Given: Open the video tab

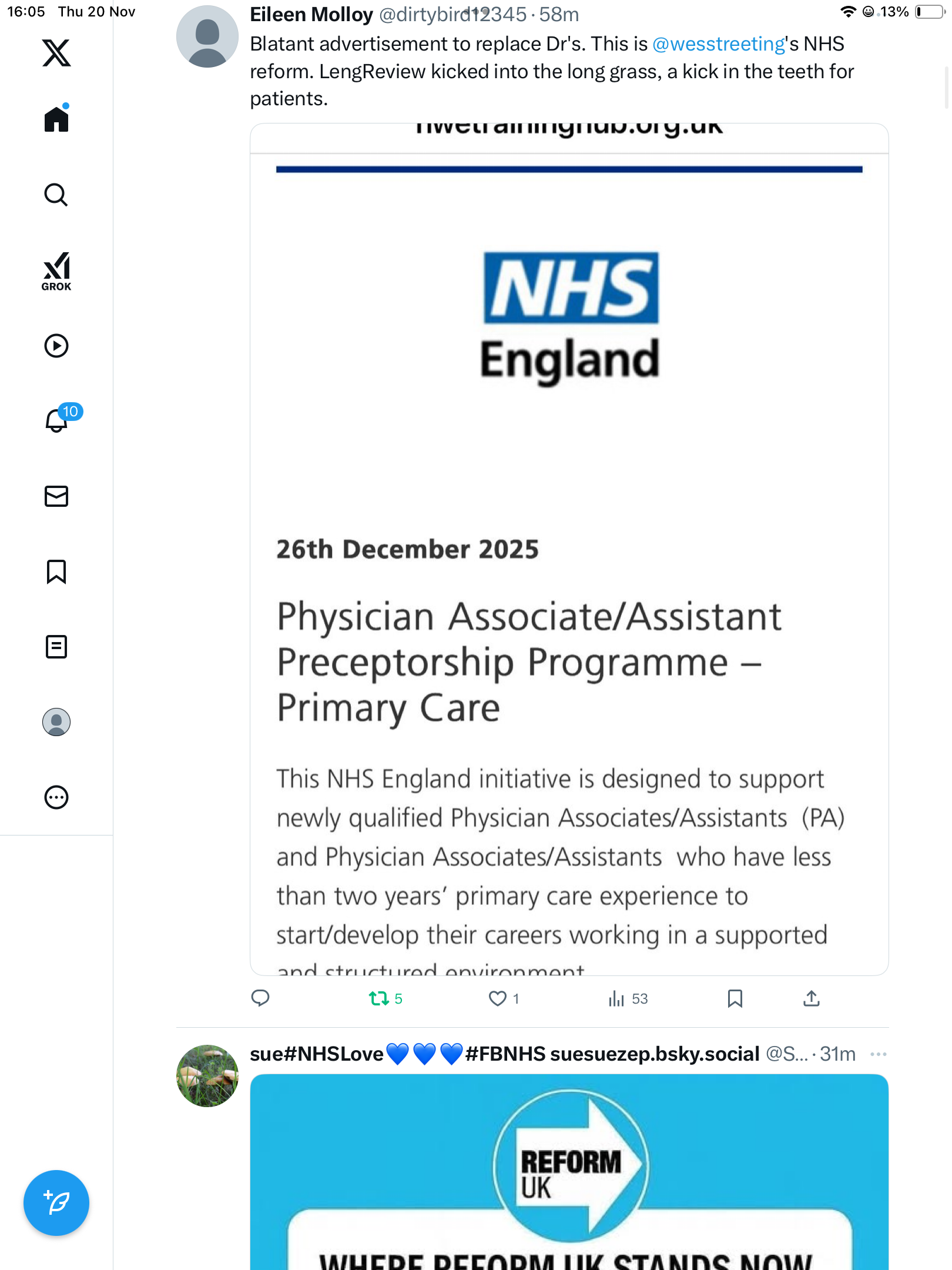Looking at the screenshot, I should (56, 346).
